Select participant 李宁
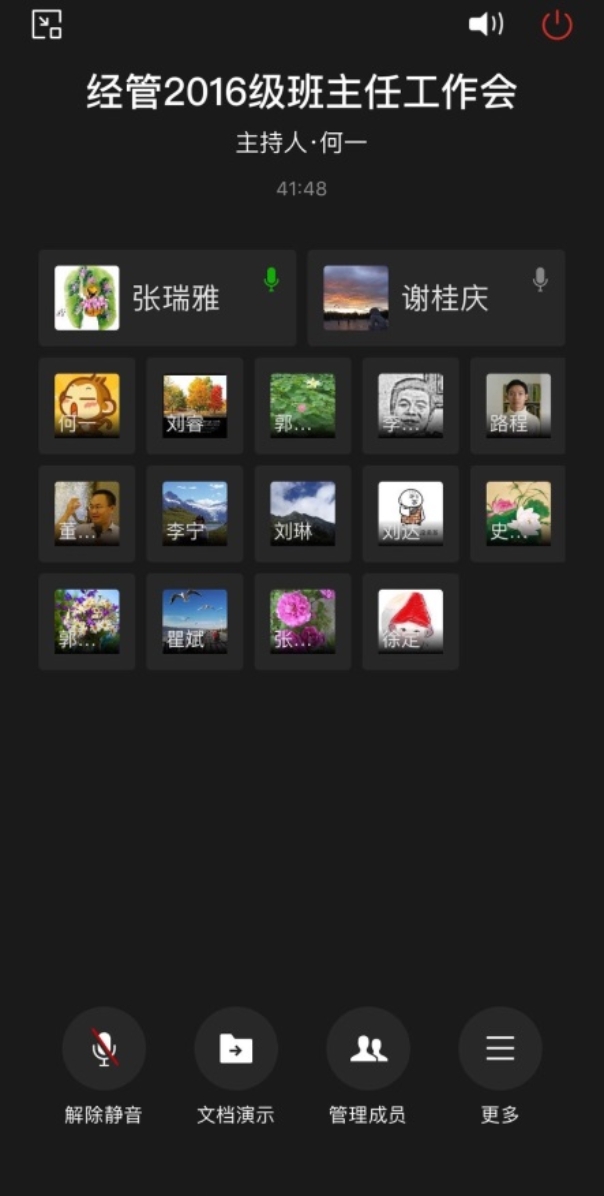 click(x=195, y=514)
